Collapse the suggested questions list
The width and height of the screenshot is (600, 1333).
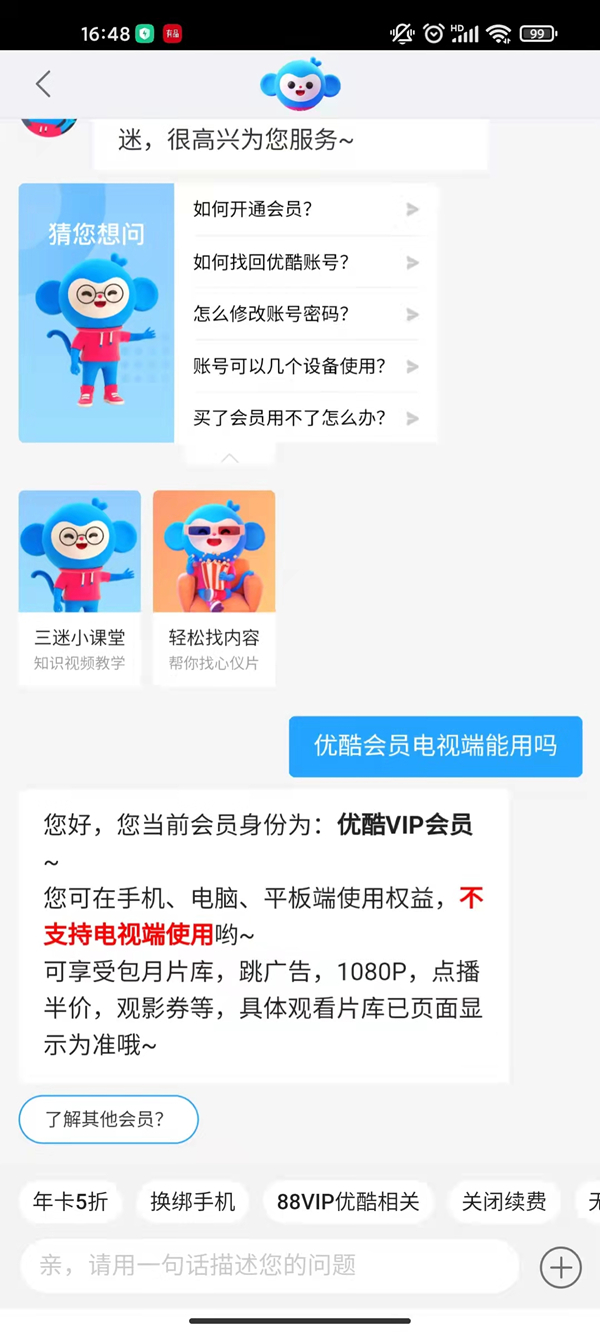coord(230,457)
